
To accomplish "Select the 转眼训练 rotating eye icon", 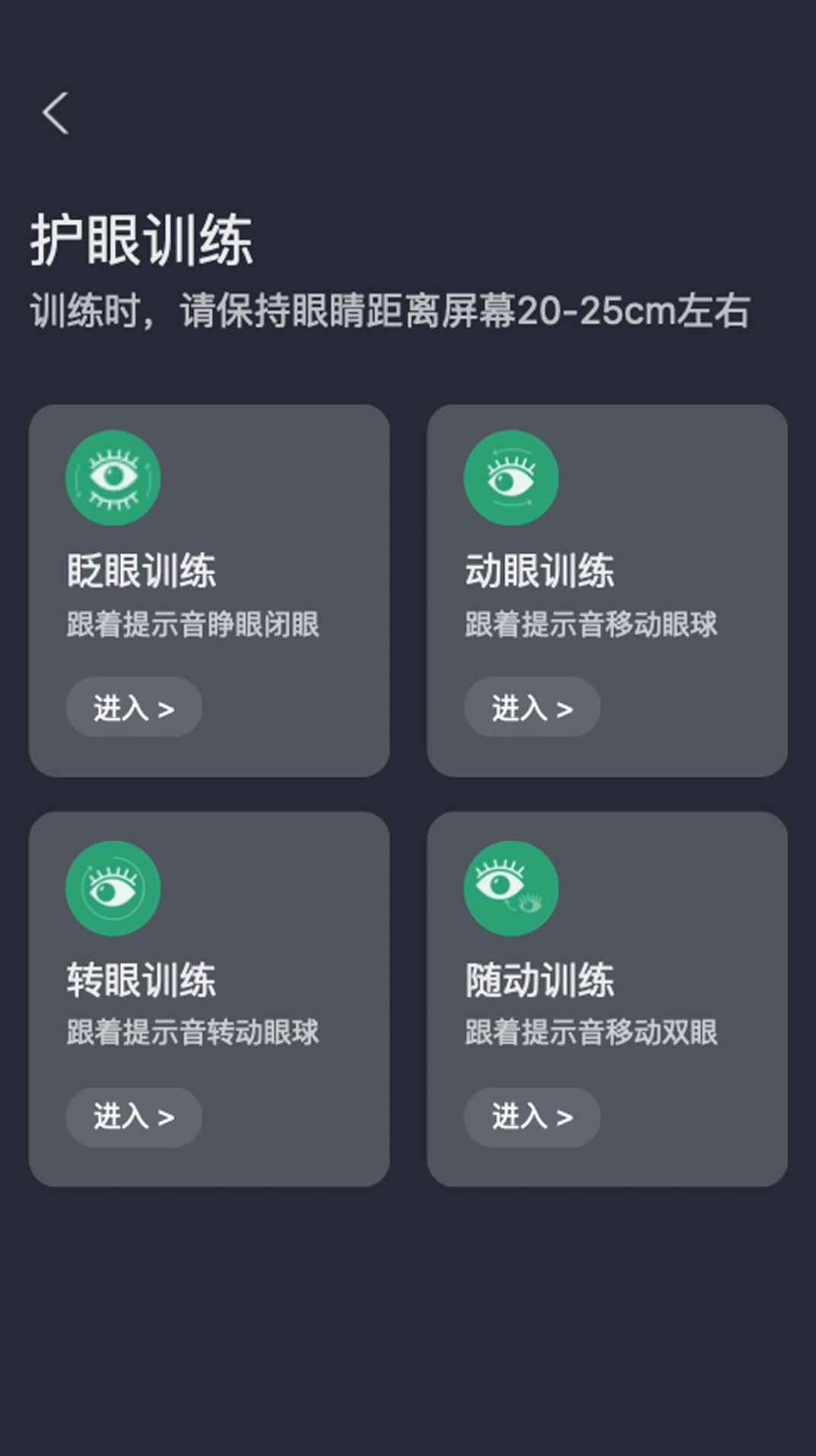I will click(113, 889).
